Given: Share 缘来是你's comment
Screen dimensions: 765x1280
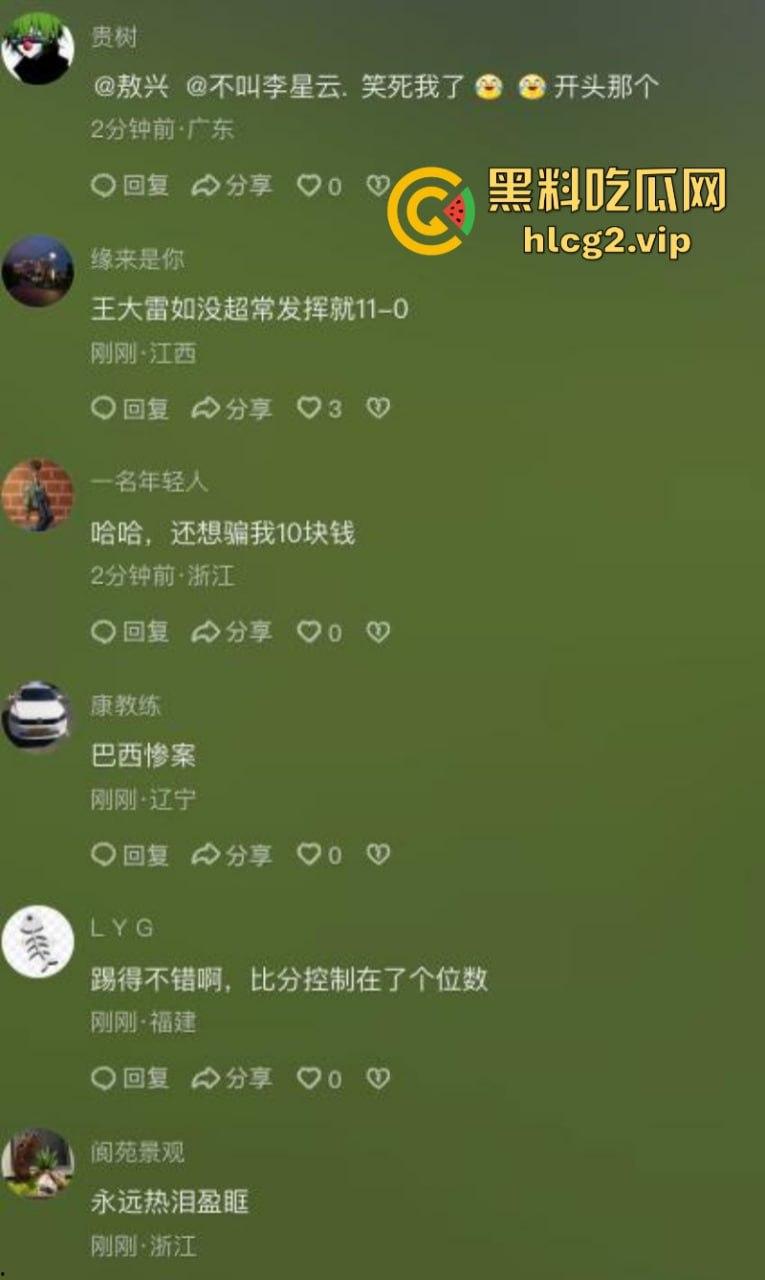Looking at the screenshot, I should coord(232,408).
